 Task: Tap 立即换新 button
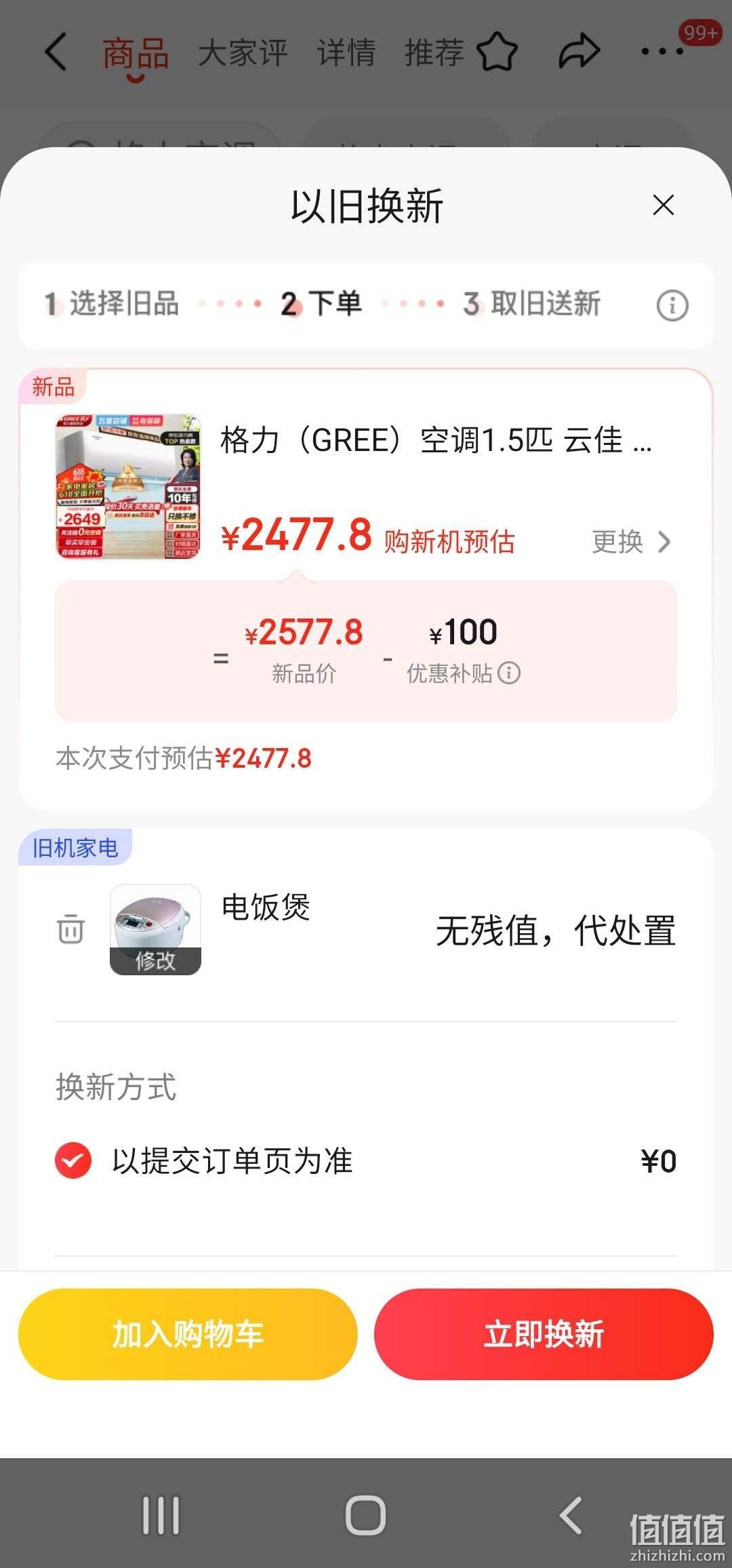coord(544,1334)
